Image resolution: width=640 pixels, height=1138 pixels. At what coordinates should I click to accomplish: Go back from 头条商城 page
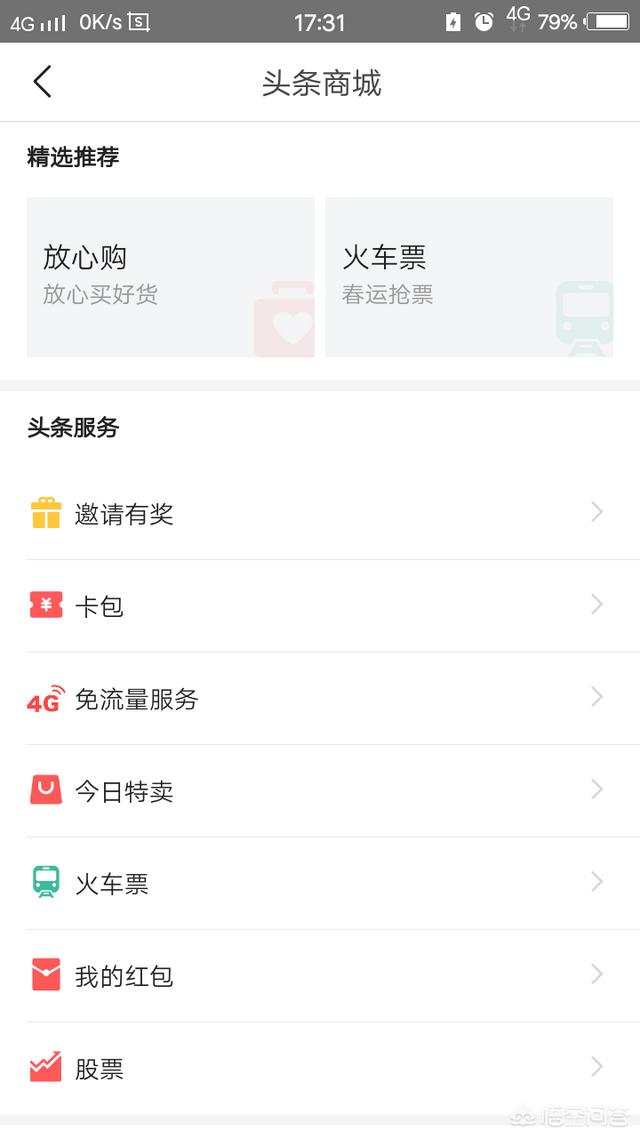42,82
